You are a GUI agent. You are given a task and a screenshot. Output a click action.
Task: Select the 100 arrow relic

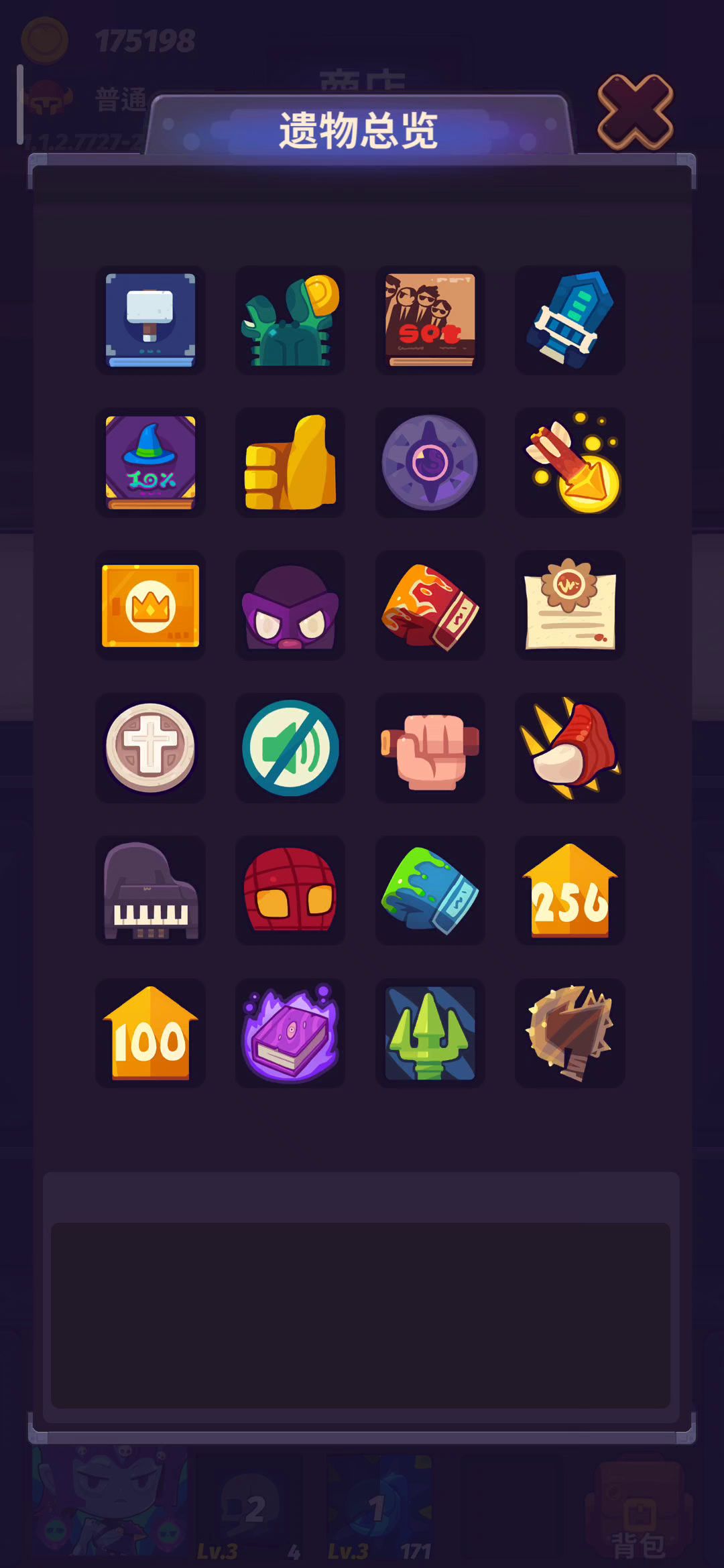(x=151, y=1033)
